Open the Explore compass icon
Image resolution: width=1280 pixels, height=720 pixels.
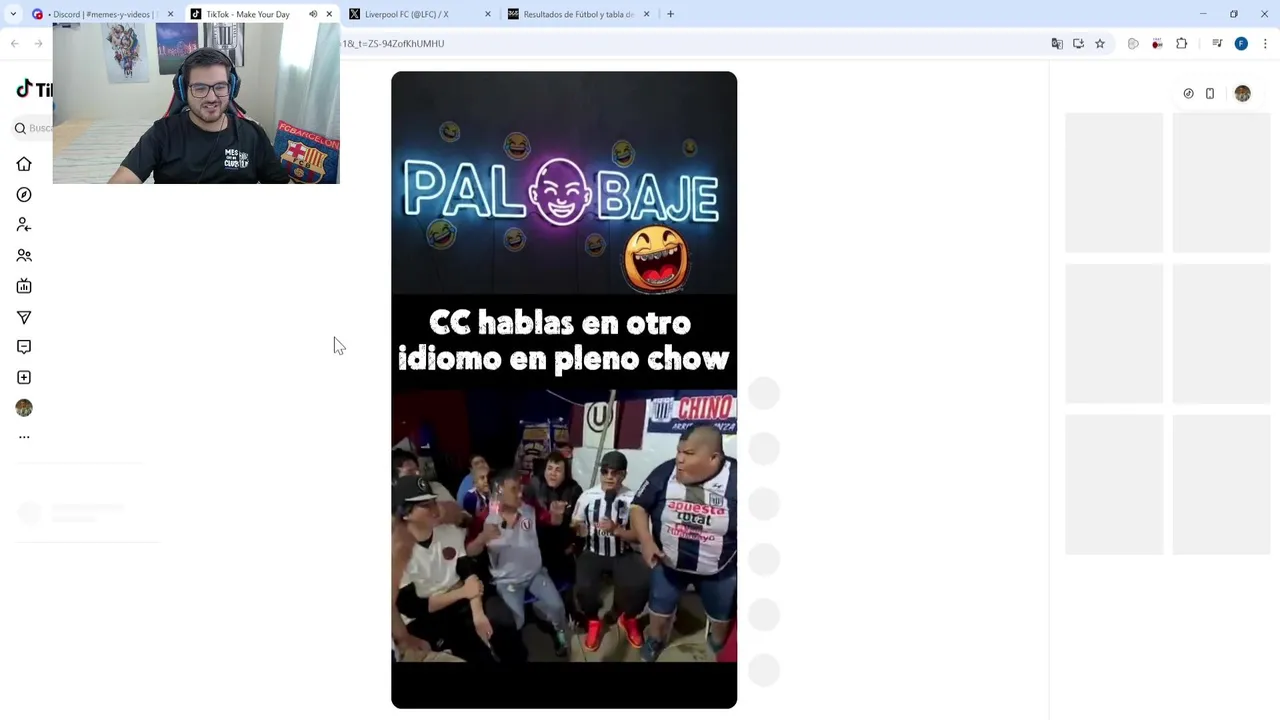point(24,195)
